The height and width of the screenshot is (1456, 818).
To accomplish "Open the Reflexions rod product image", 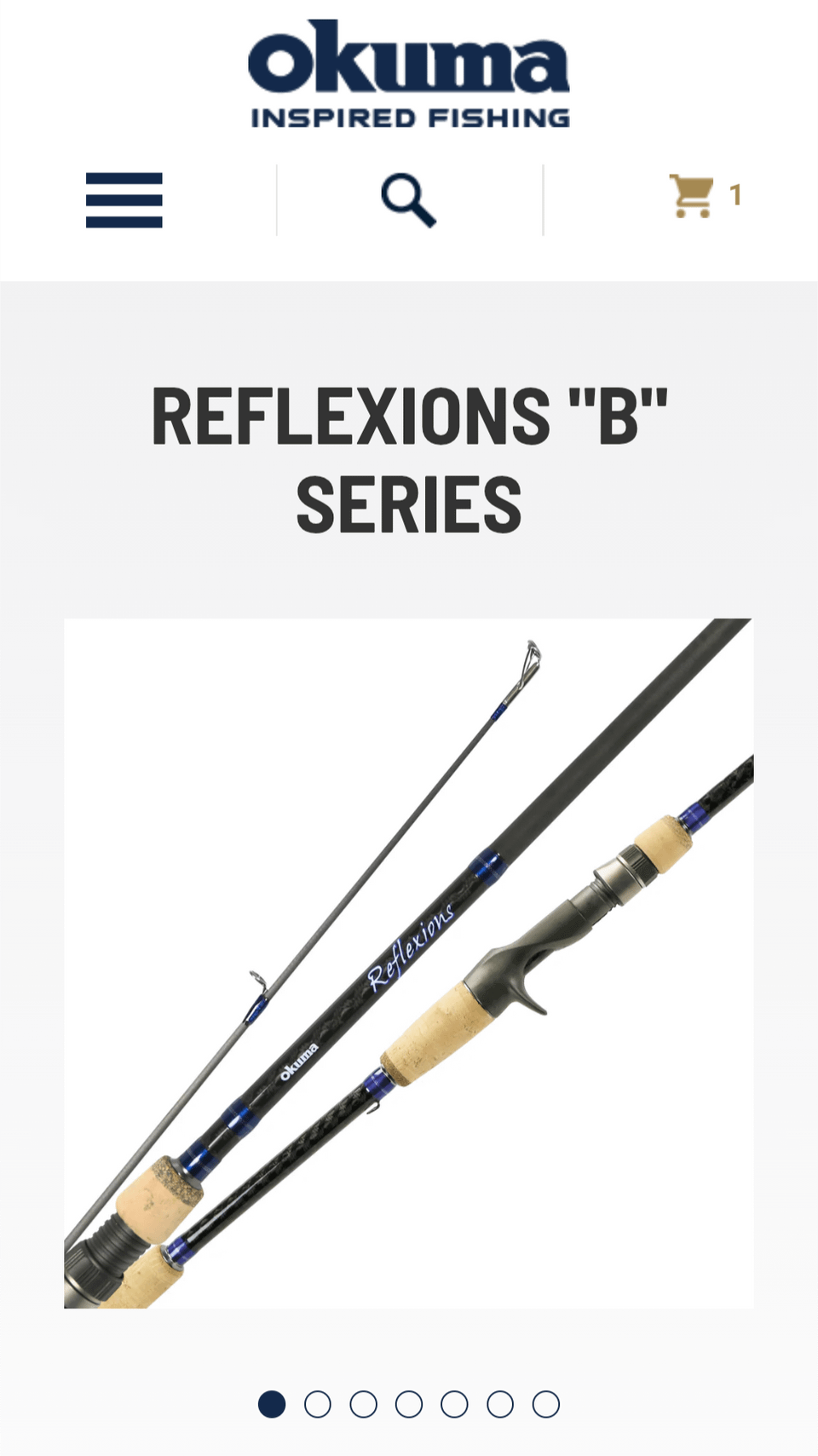I will [x=409, y=963].
